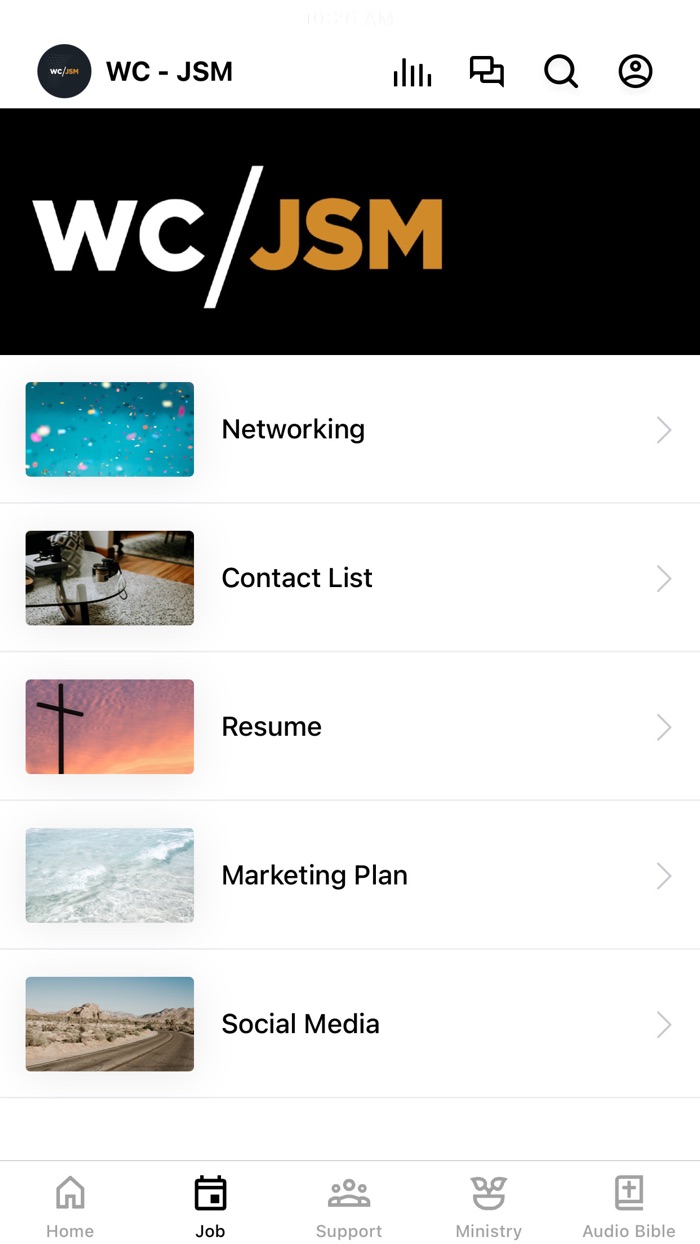Open the messages chat icon
This screenshot has width=700, height=1244.
point(487,72)
